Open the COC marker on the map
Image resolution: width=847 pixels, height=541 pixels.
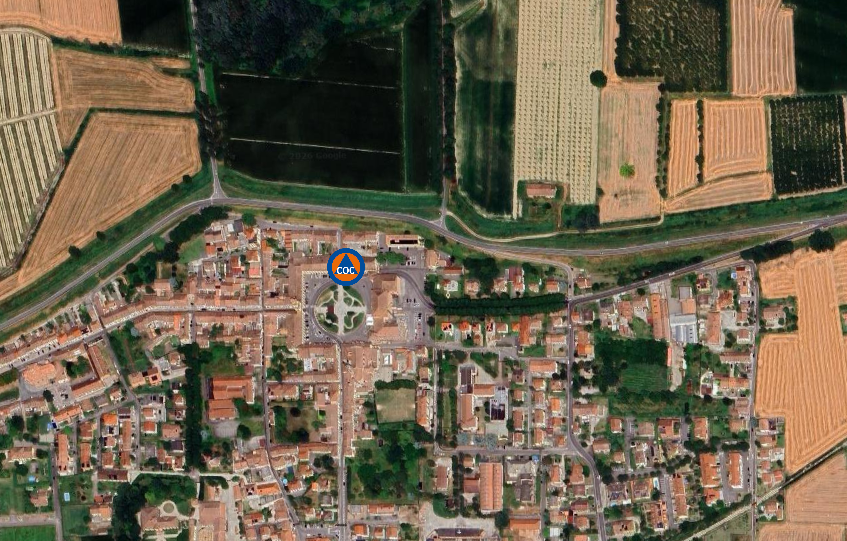click(x=346, y=267)
